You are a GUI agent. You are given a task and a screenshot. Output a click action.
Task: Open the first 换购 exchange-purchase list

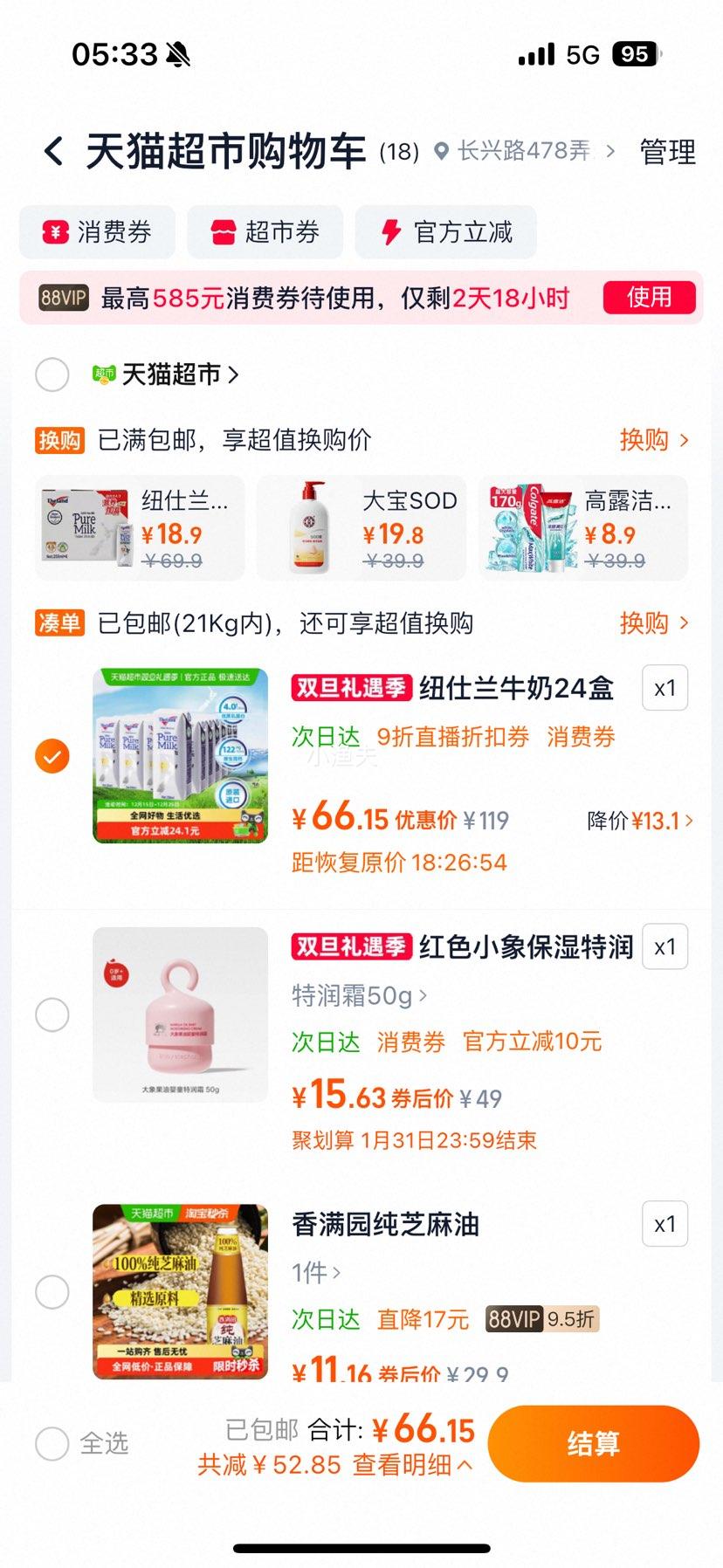[x=647, y=440]
